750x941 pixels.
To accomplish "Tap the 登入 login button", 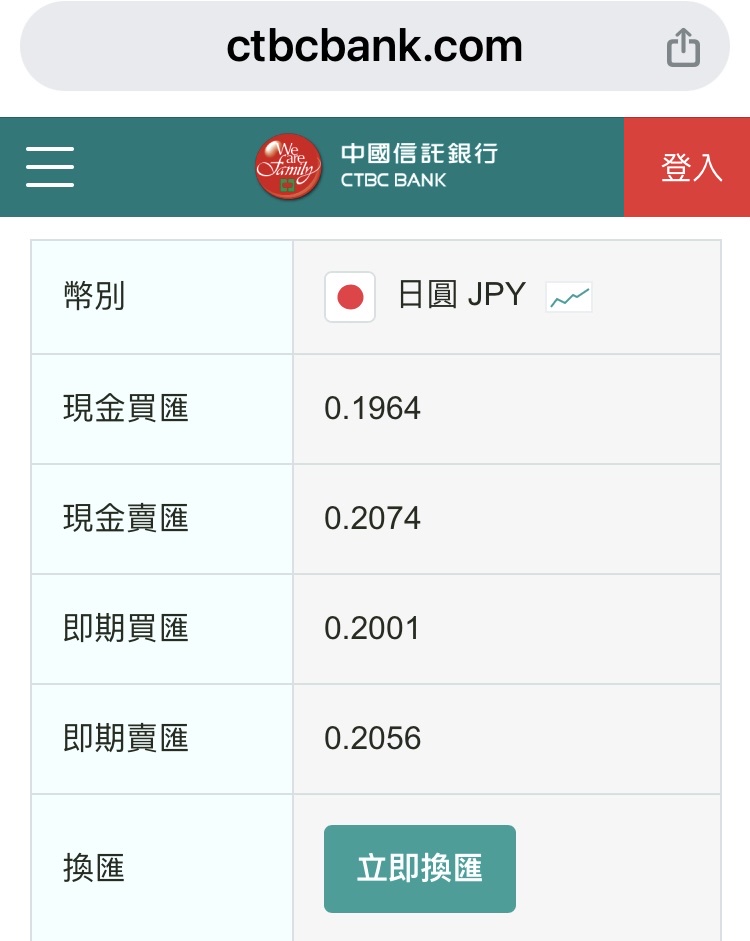I will (689, 167).
